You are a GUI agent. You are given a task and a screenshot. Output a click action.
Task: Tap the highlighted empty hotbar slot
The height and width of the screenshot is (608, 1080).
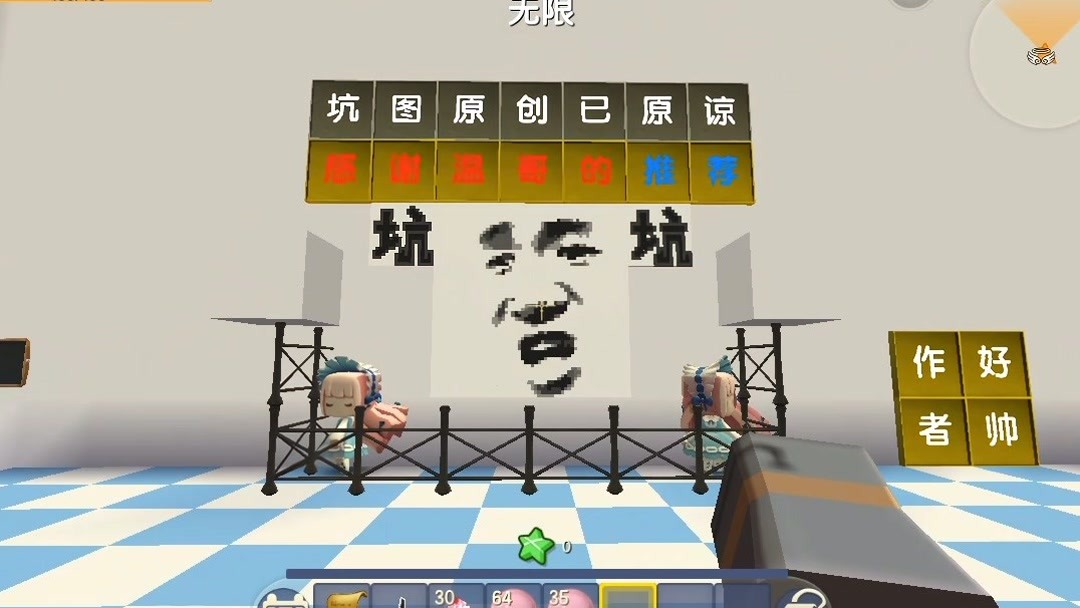pos(628,597)
